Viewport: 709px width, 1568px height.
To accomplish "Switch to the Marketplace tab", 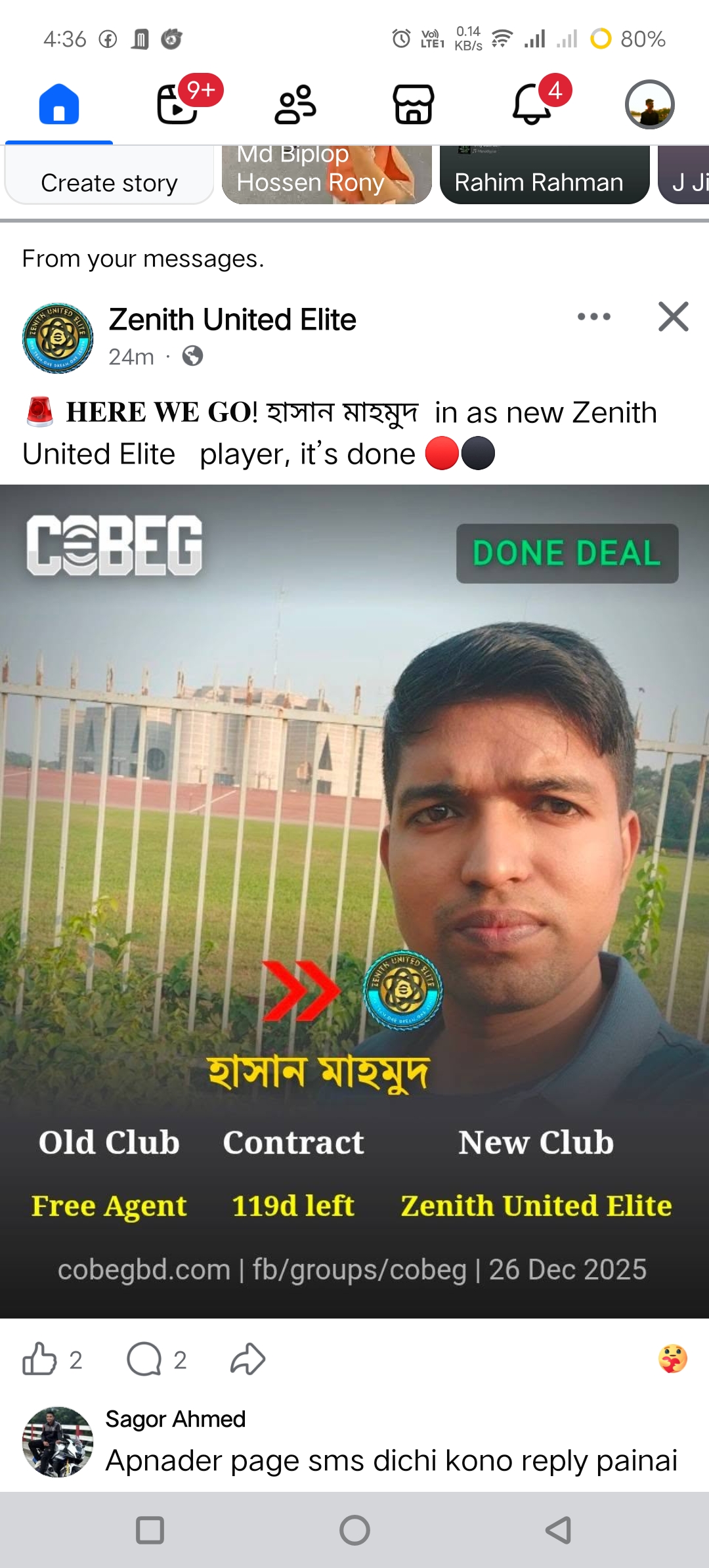I will point(414,105).
